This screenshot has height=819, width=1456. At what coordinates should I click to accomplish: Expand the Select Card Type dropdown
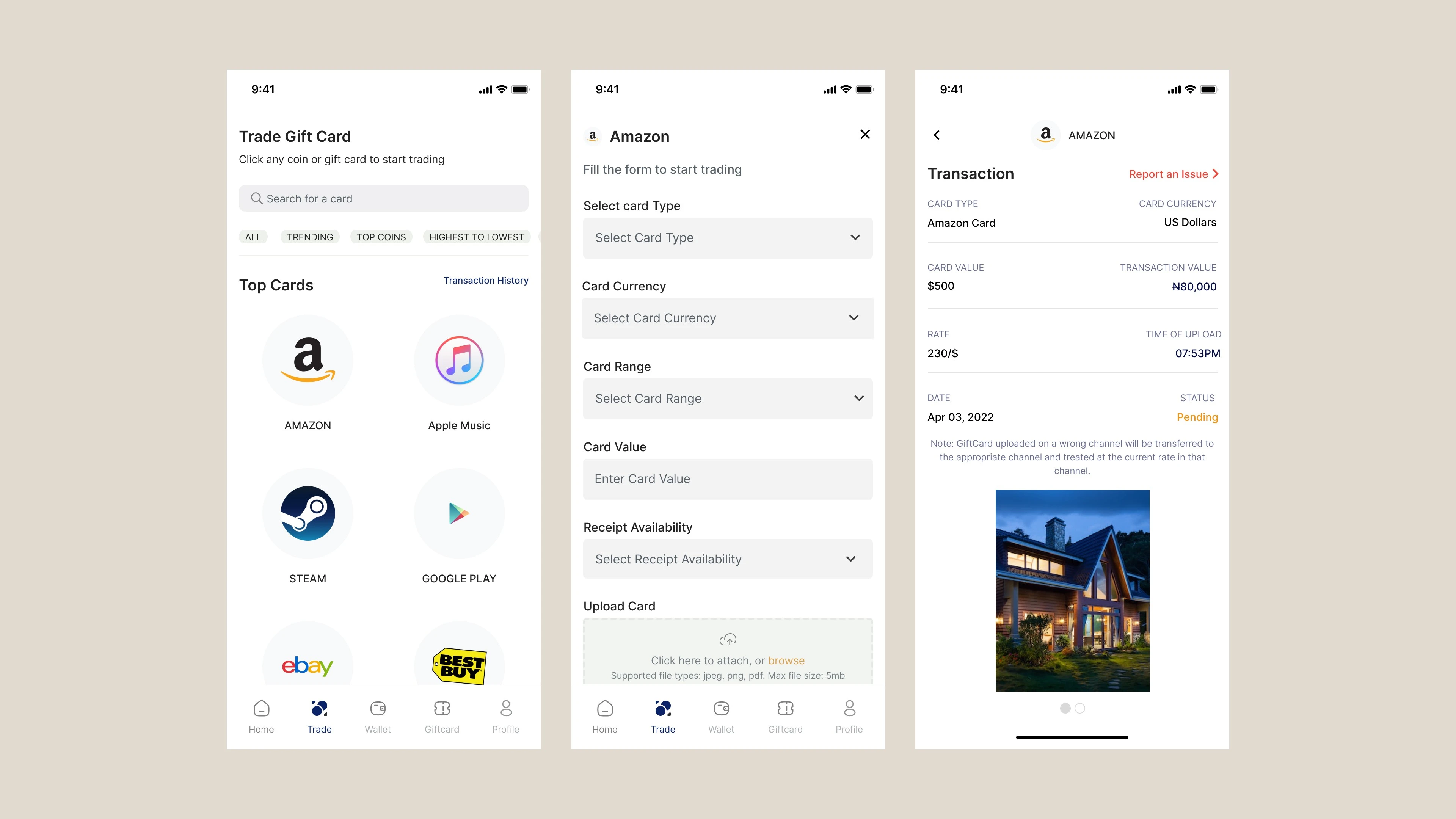coord(728,238)
